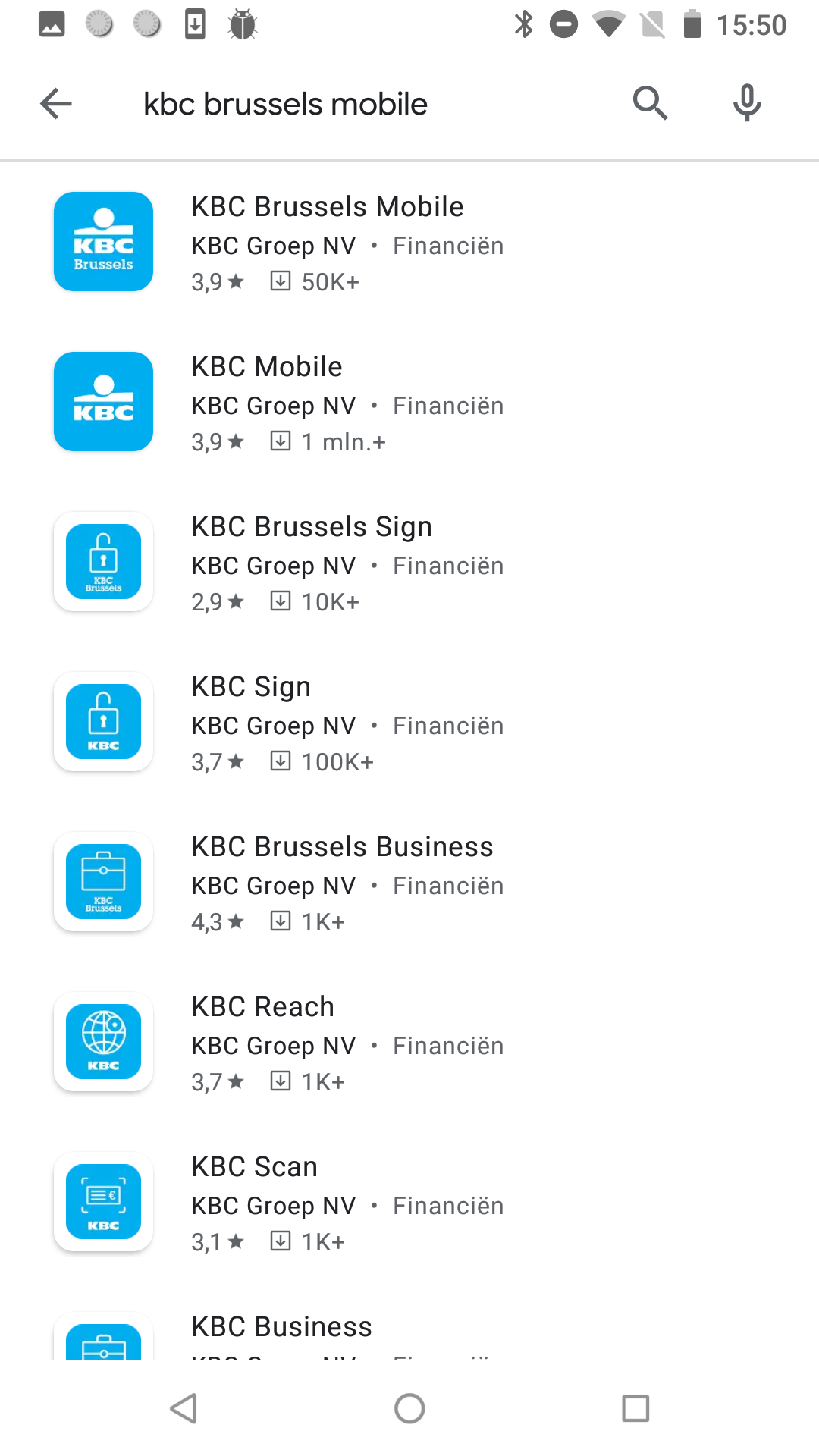819x1456 pixels.
Task: Open the KBC Brussels Mobile result
Action: [x=409, y=242]
